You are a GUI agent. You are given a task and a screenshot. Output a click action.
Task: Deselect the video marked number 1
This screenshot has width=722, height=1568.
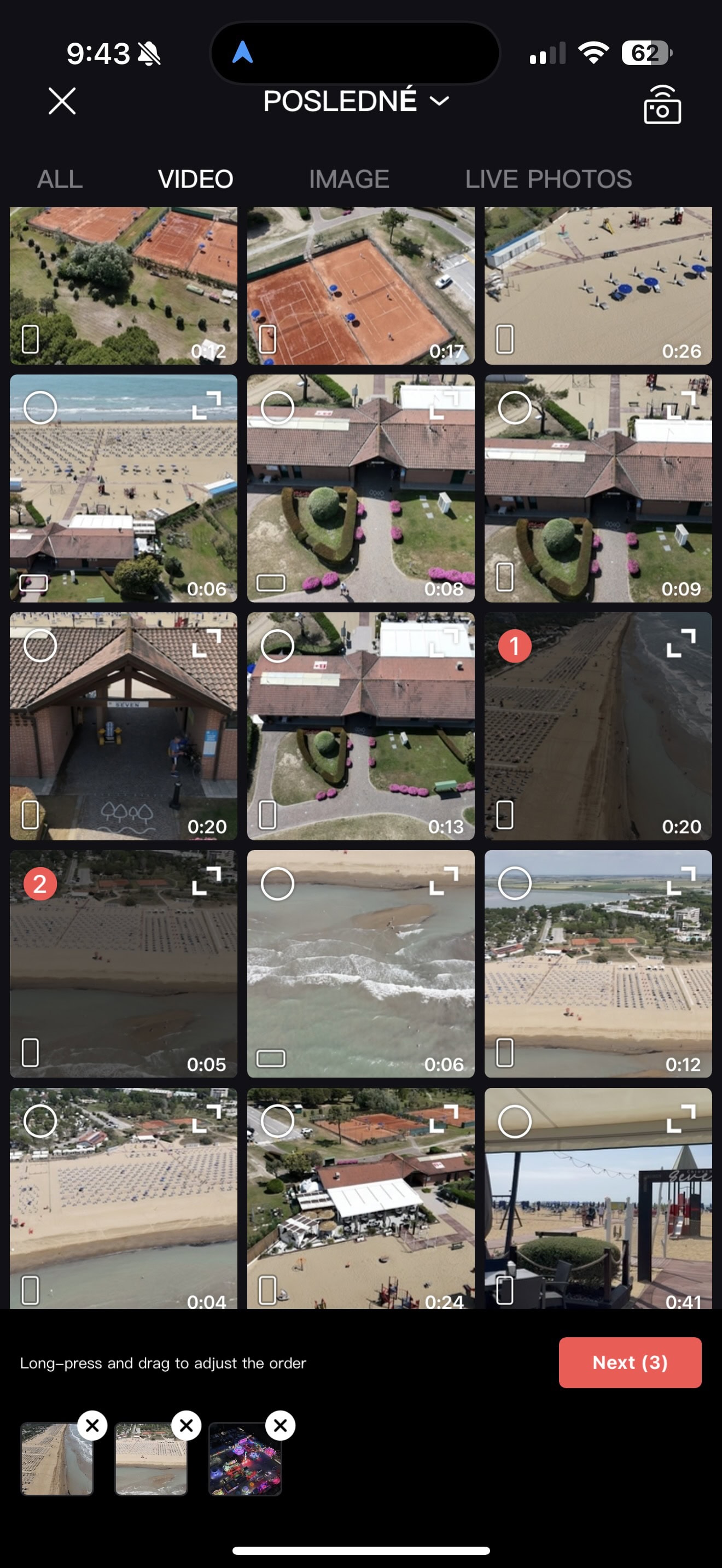click(515, 646)
